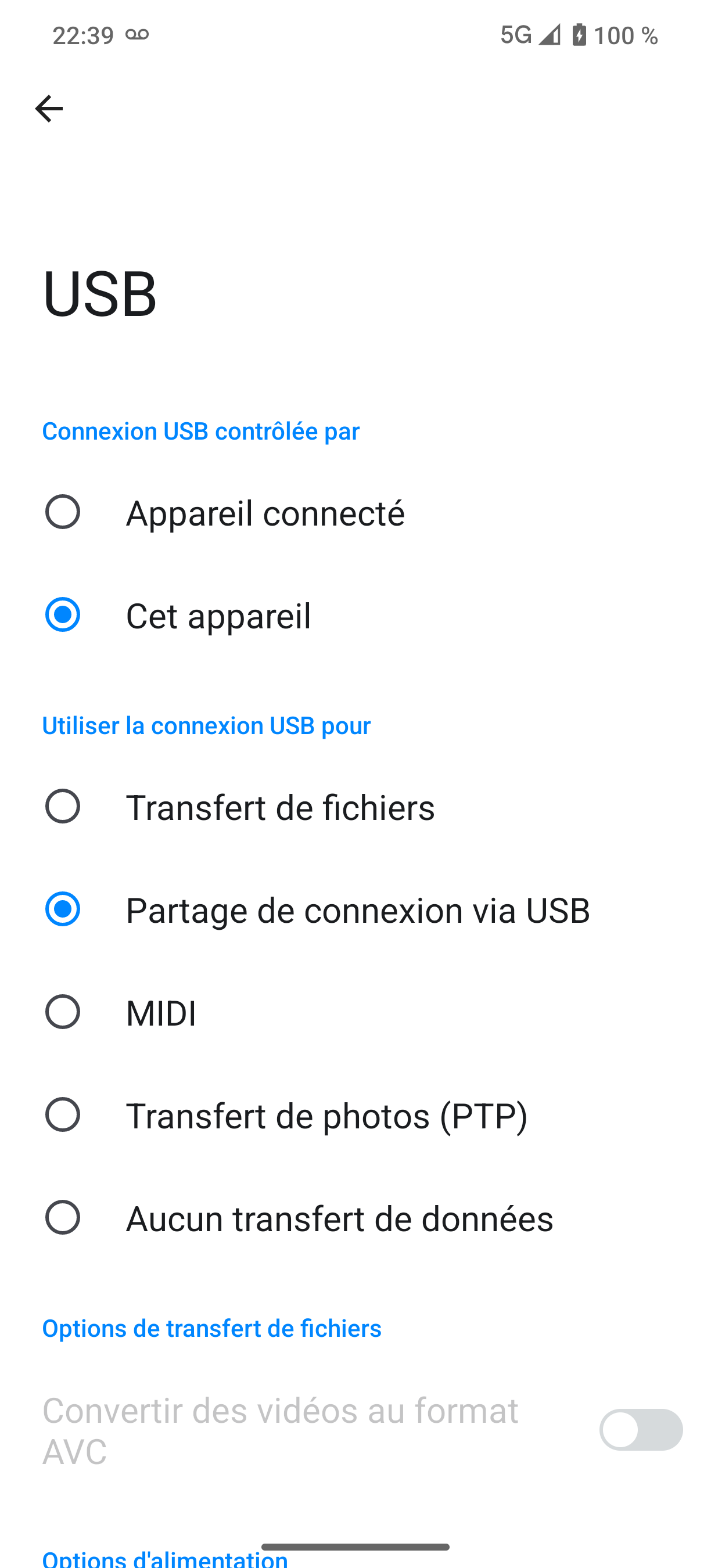Choose Transfert de photos (PTP)
The image size is (711, 1568).
[x=355, y=1116]
